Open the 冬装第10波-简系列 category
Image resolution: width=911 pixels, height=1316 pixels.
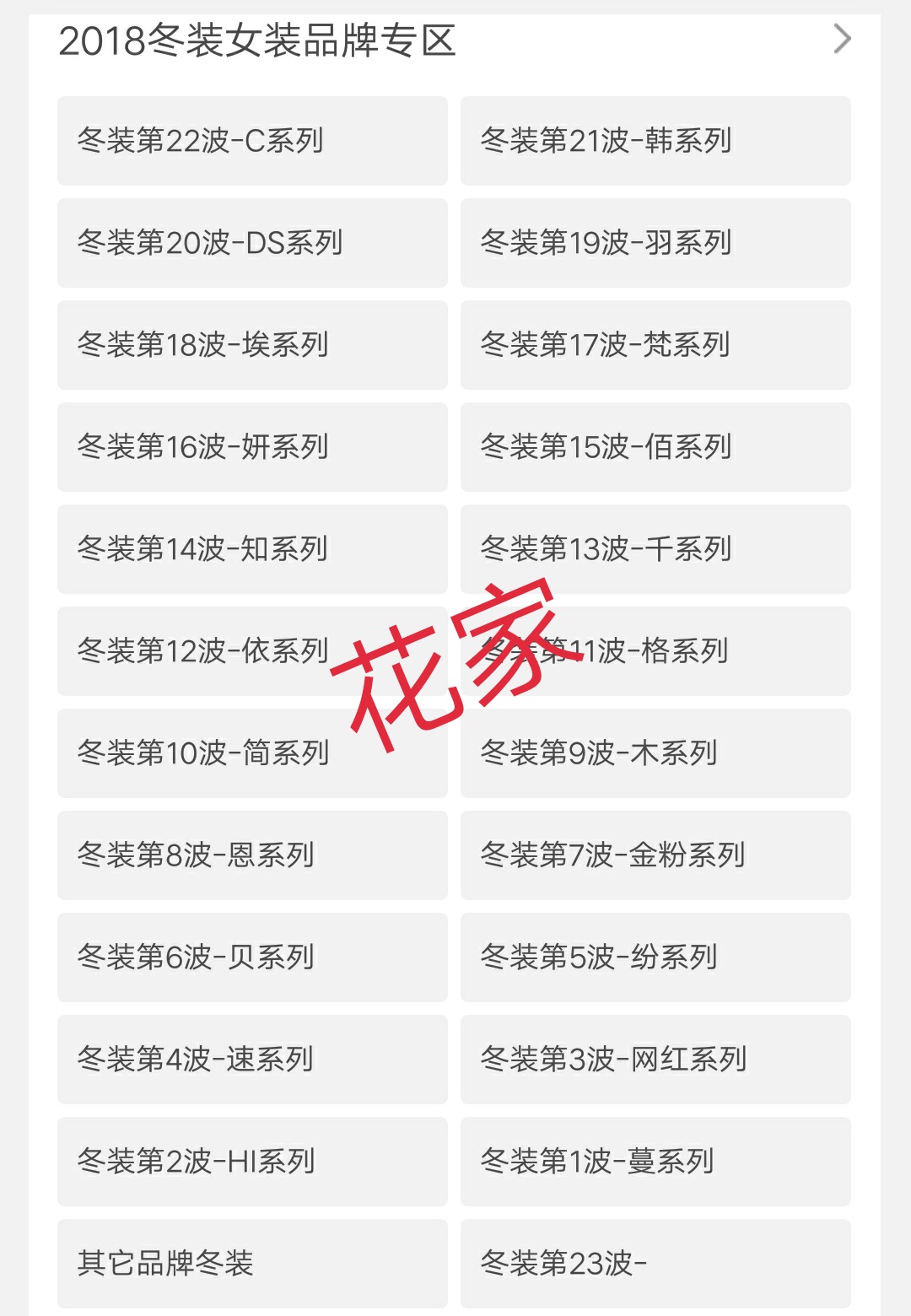click(x=251, y=754)
